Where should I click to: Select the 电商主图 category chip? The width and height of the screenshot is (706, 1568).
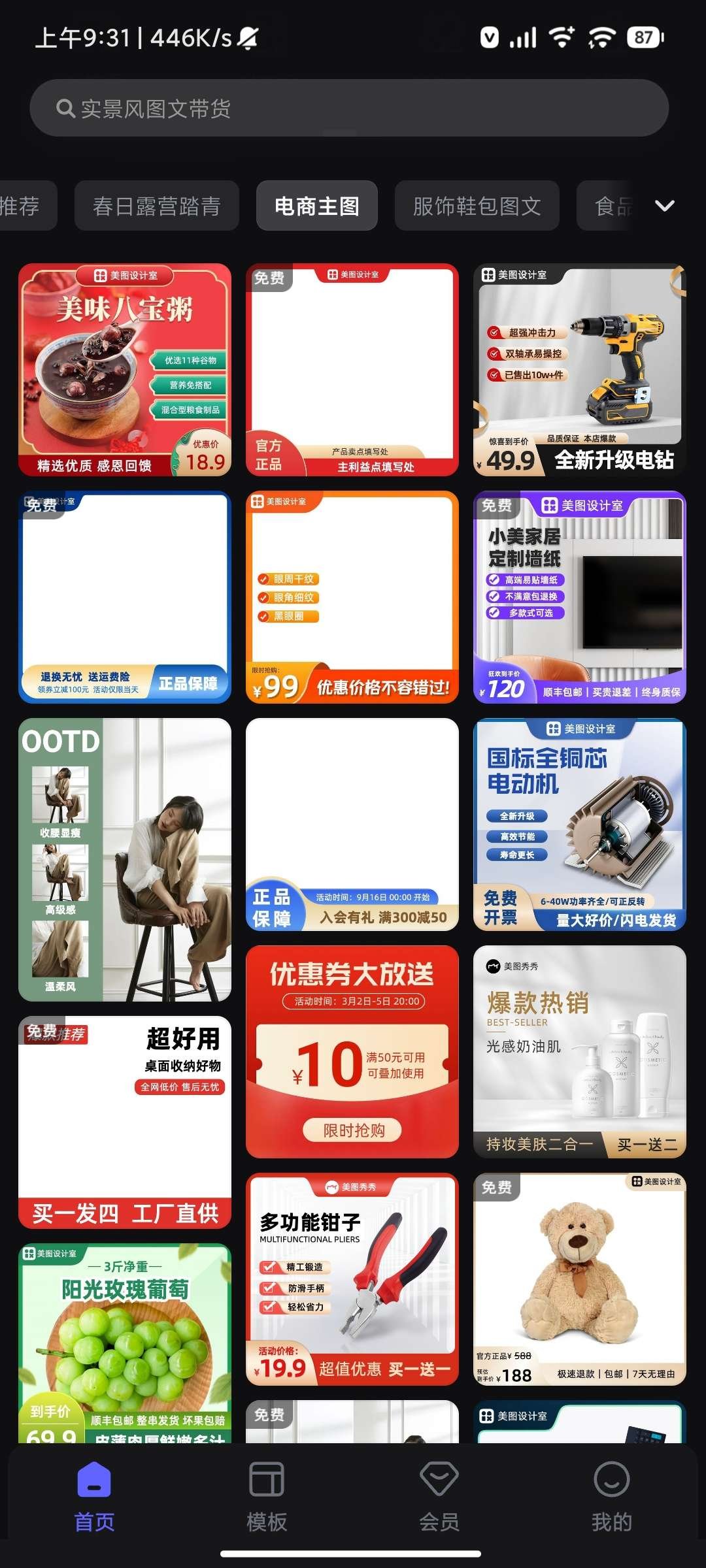coord(316,206)
